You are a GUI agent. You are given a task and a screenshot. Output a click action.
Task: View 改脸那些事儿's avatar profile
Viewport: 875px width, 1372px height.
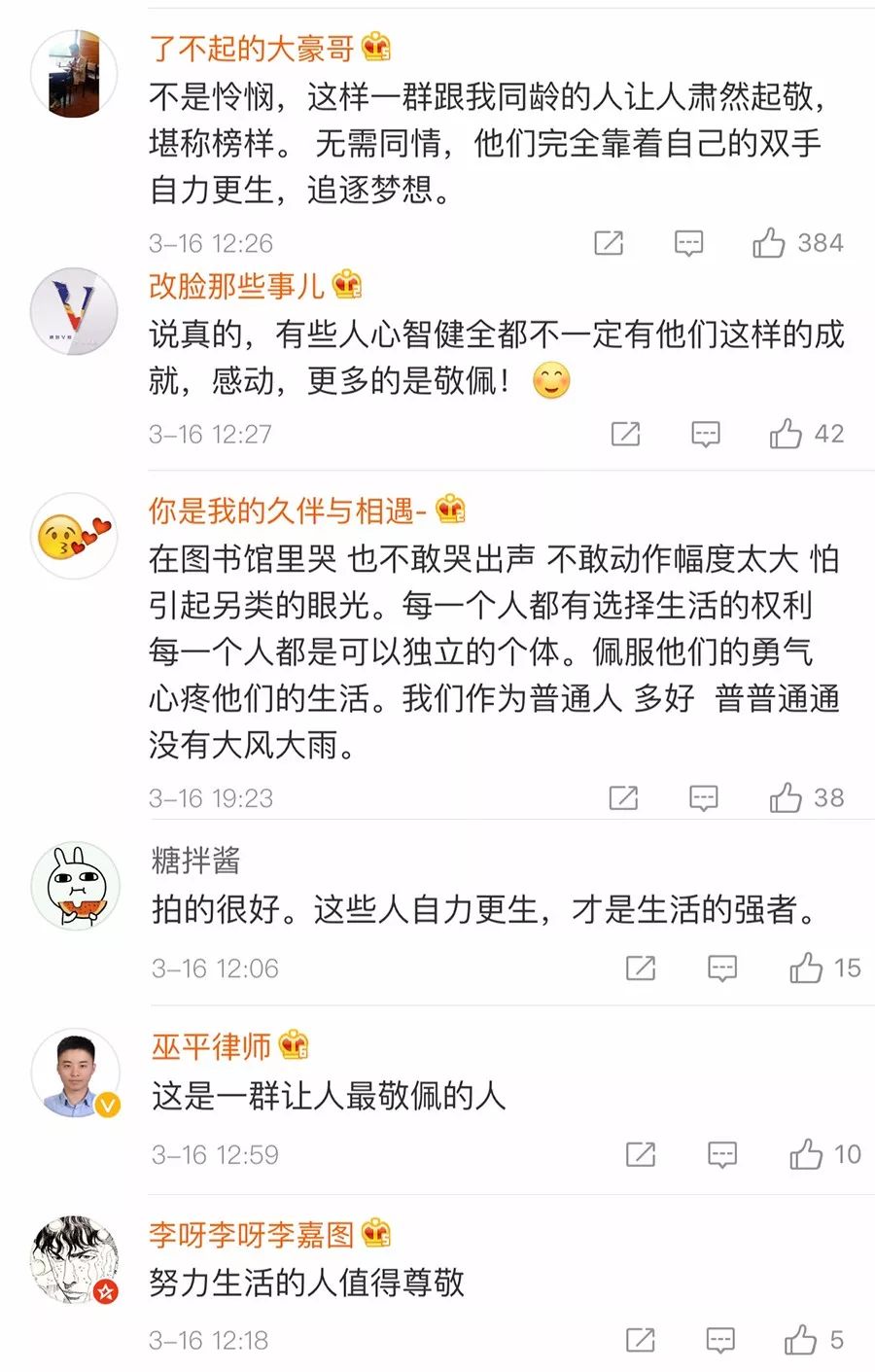(75, 311)
